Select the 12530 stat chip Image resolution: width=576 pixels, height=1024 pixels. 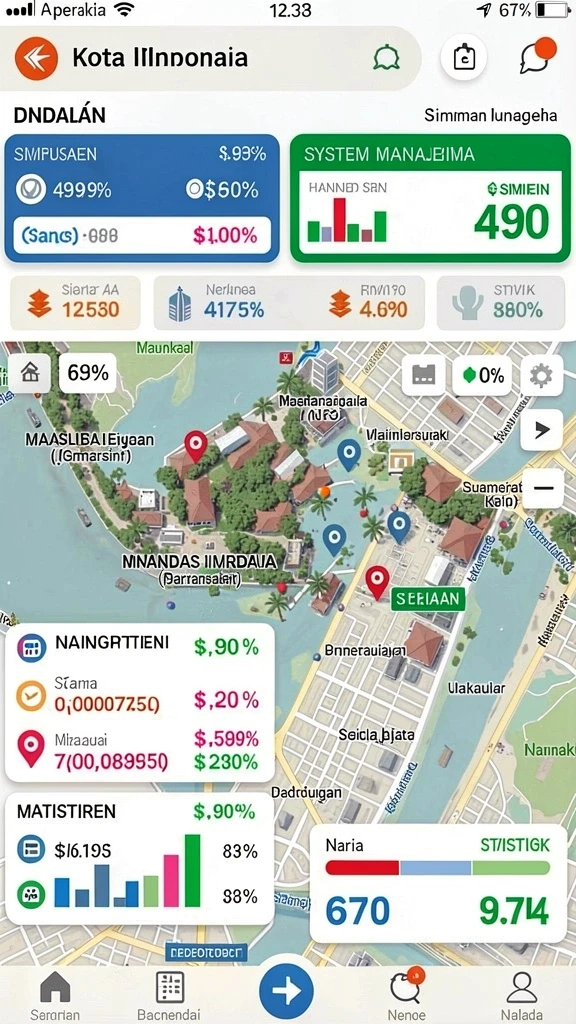point(75,302)
